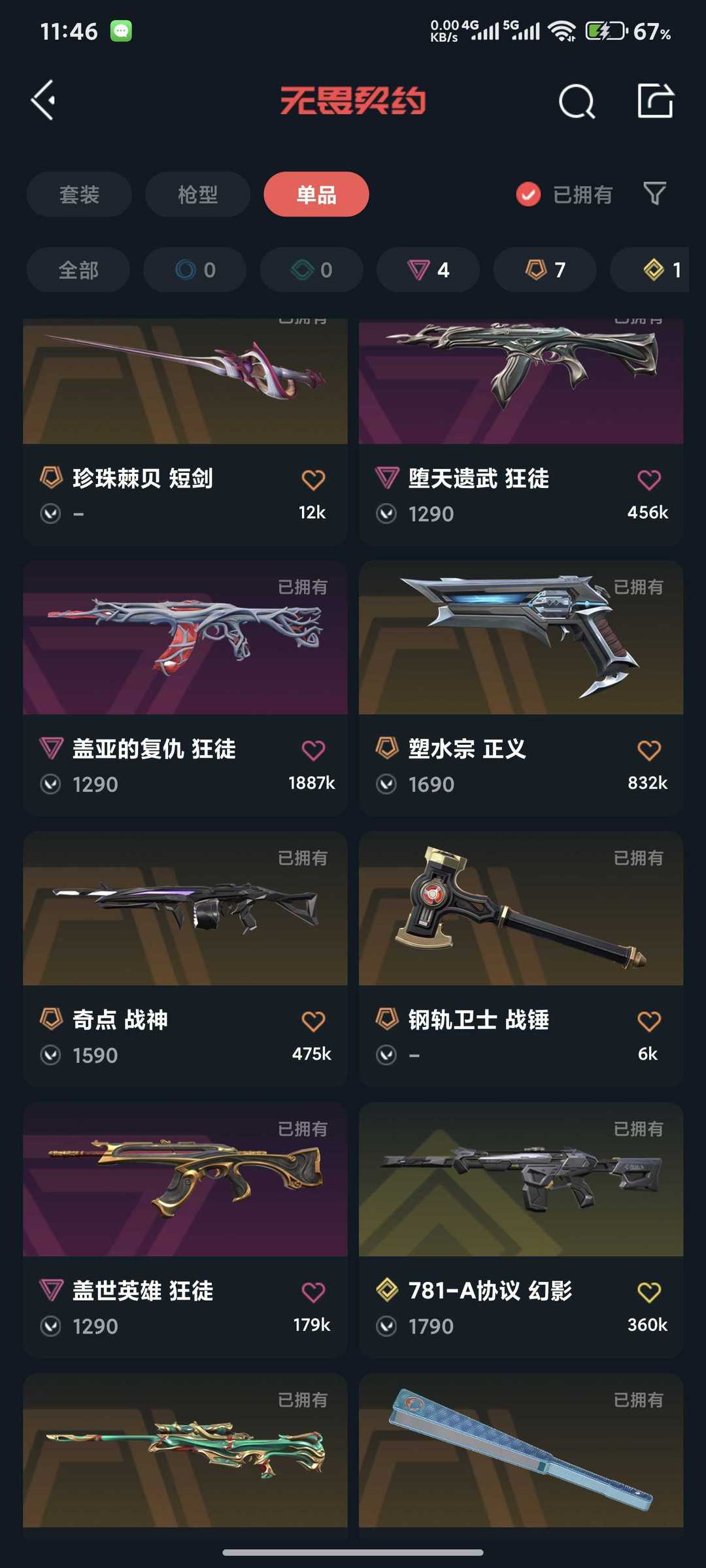Uncheck the 已拥有 filter checkbox
The width and height of the screenshot is (706, 1568).
coord(528,194)
